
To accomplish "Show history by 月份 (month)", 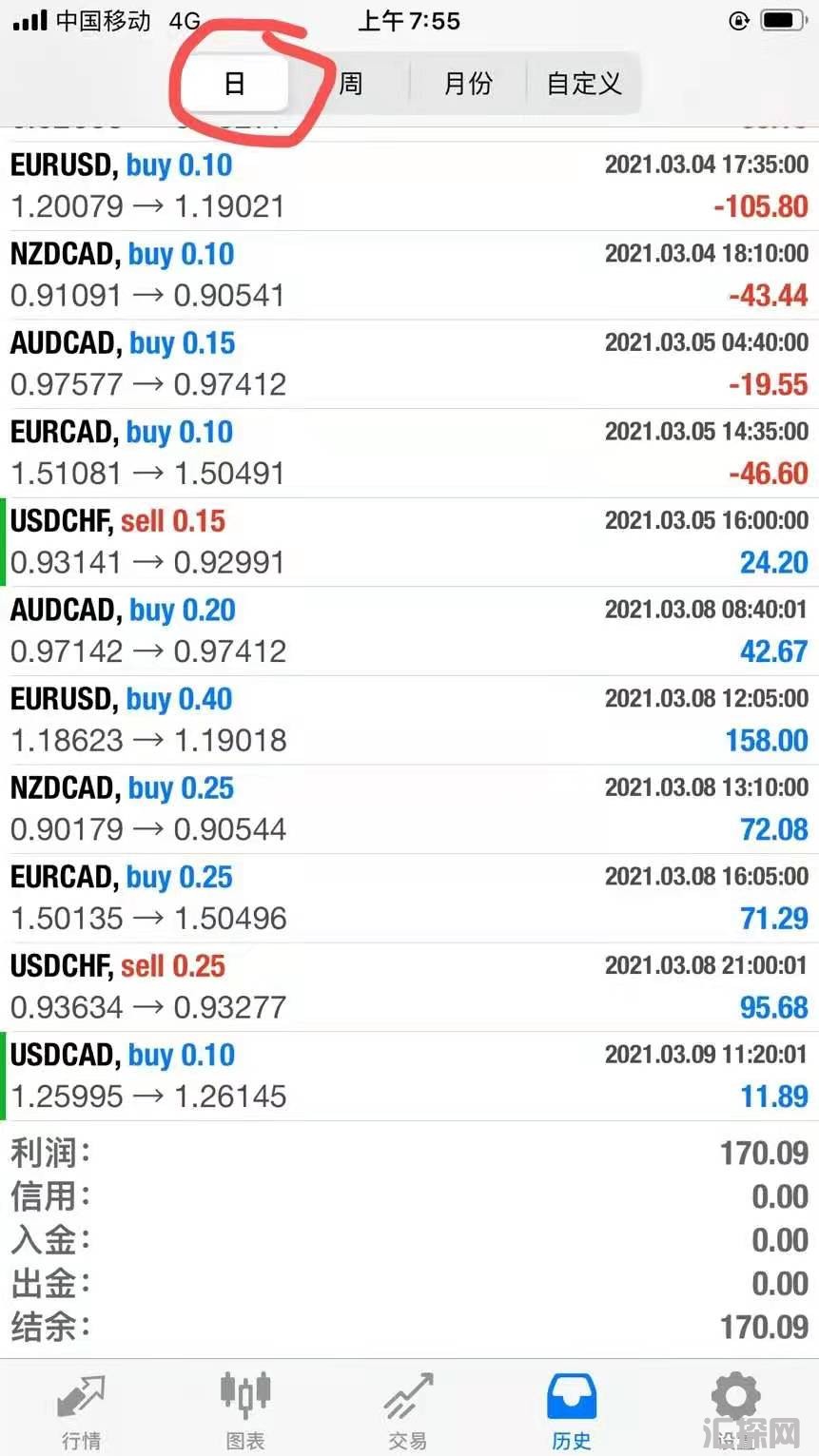I will [x=468, y=84].
